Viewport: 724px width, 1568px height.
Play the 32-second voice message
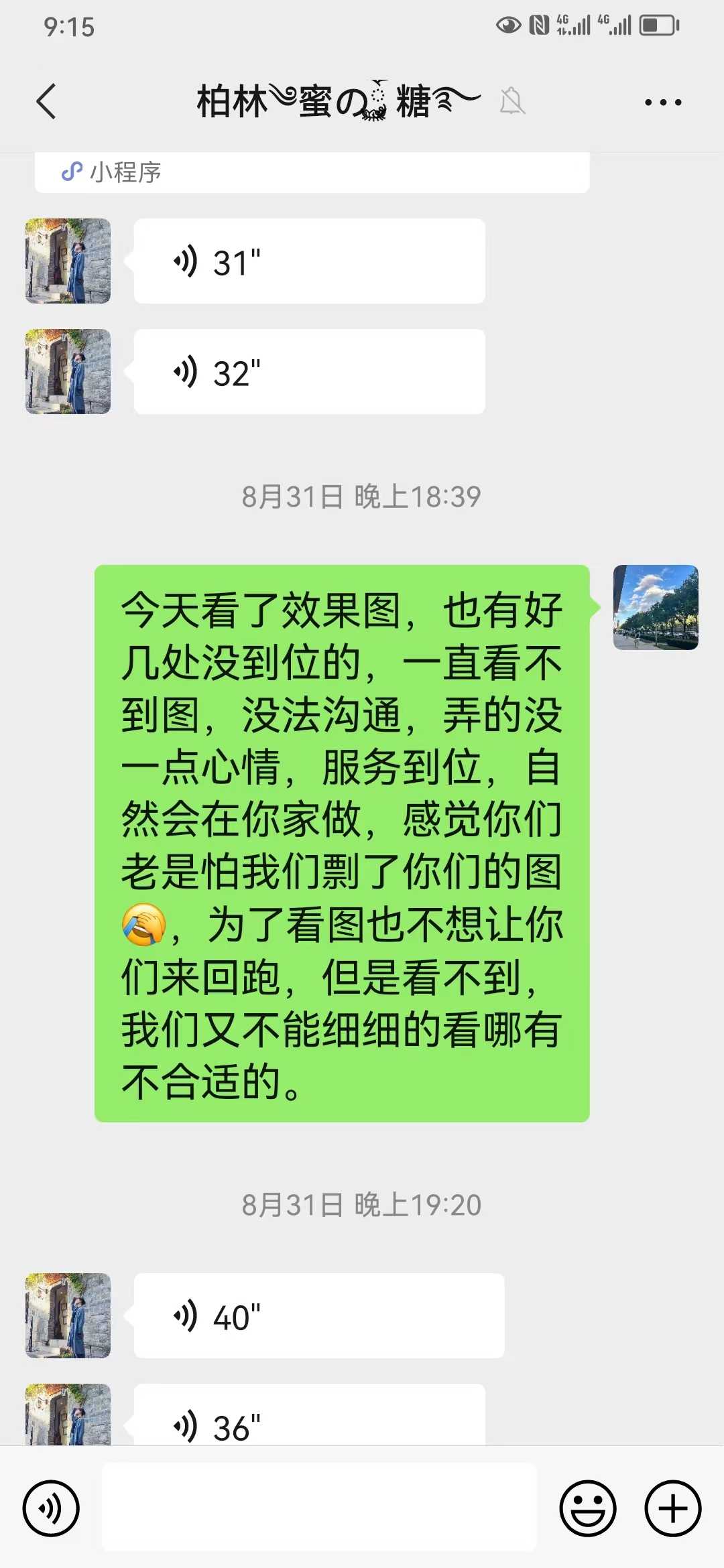309,372
